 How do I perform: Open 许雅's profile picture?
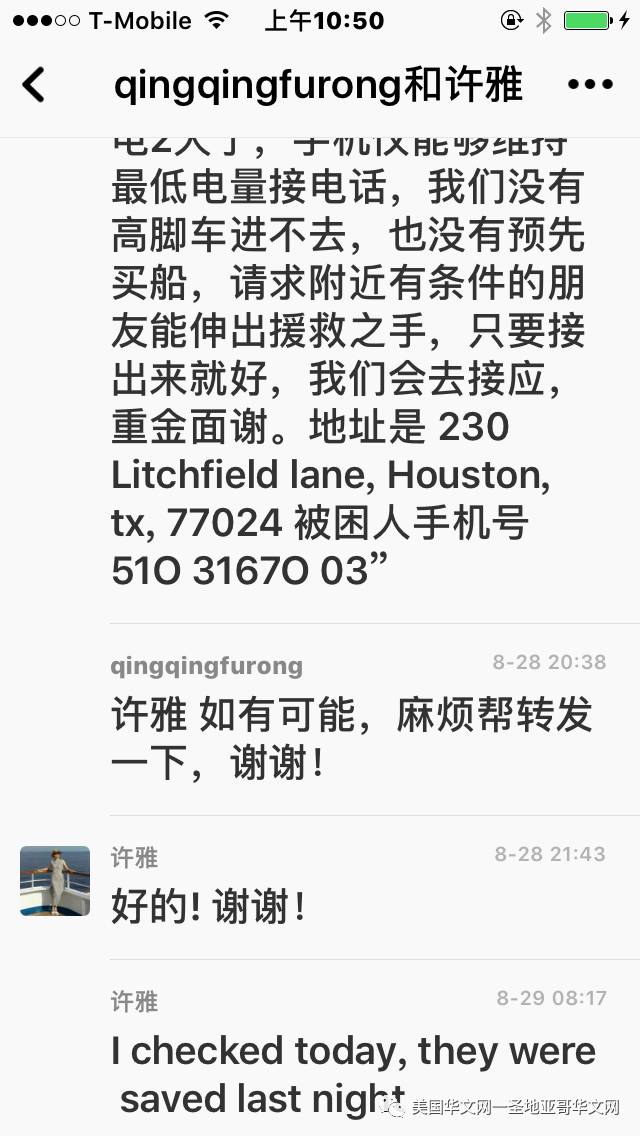[55, 881]
